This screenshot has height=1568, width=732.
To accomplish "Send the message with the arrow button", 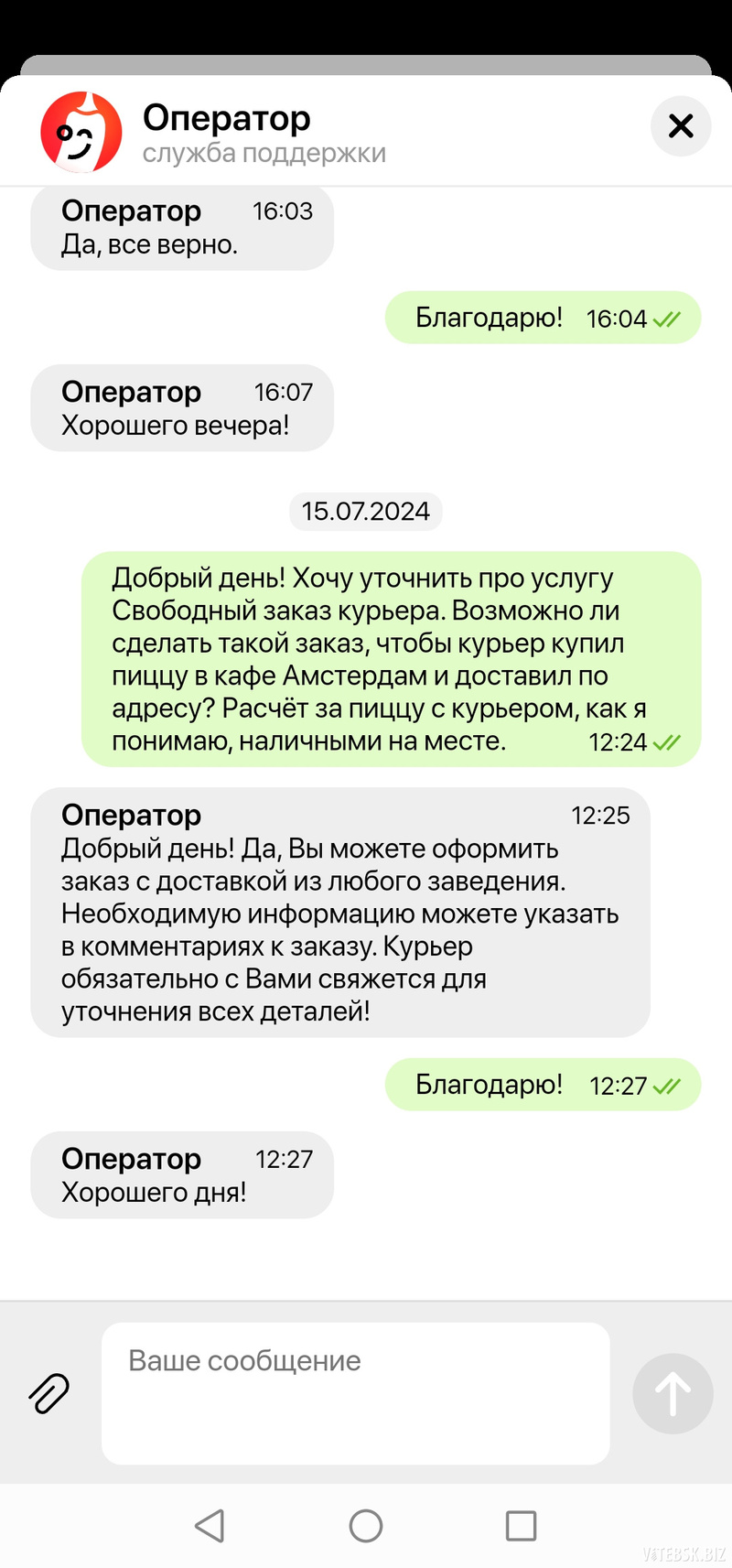I will [x=673, y=1393].
